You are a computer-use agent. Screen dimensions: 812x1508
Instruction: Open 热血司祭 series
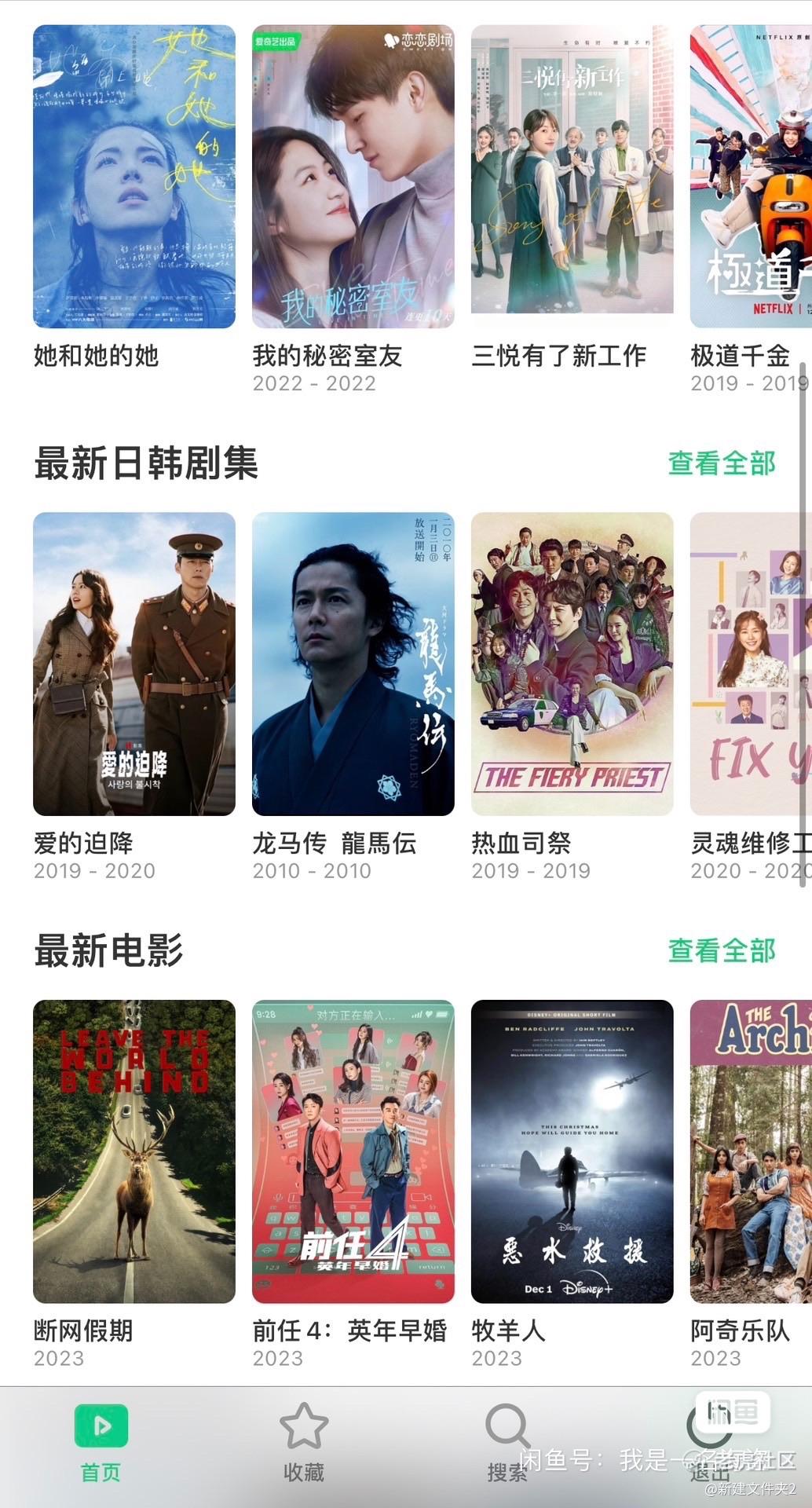point(572,664)
